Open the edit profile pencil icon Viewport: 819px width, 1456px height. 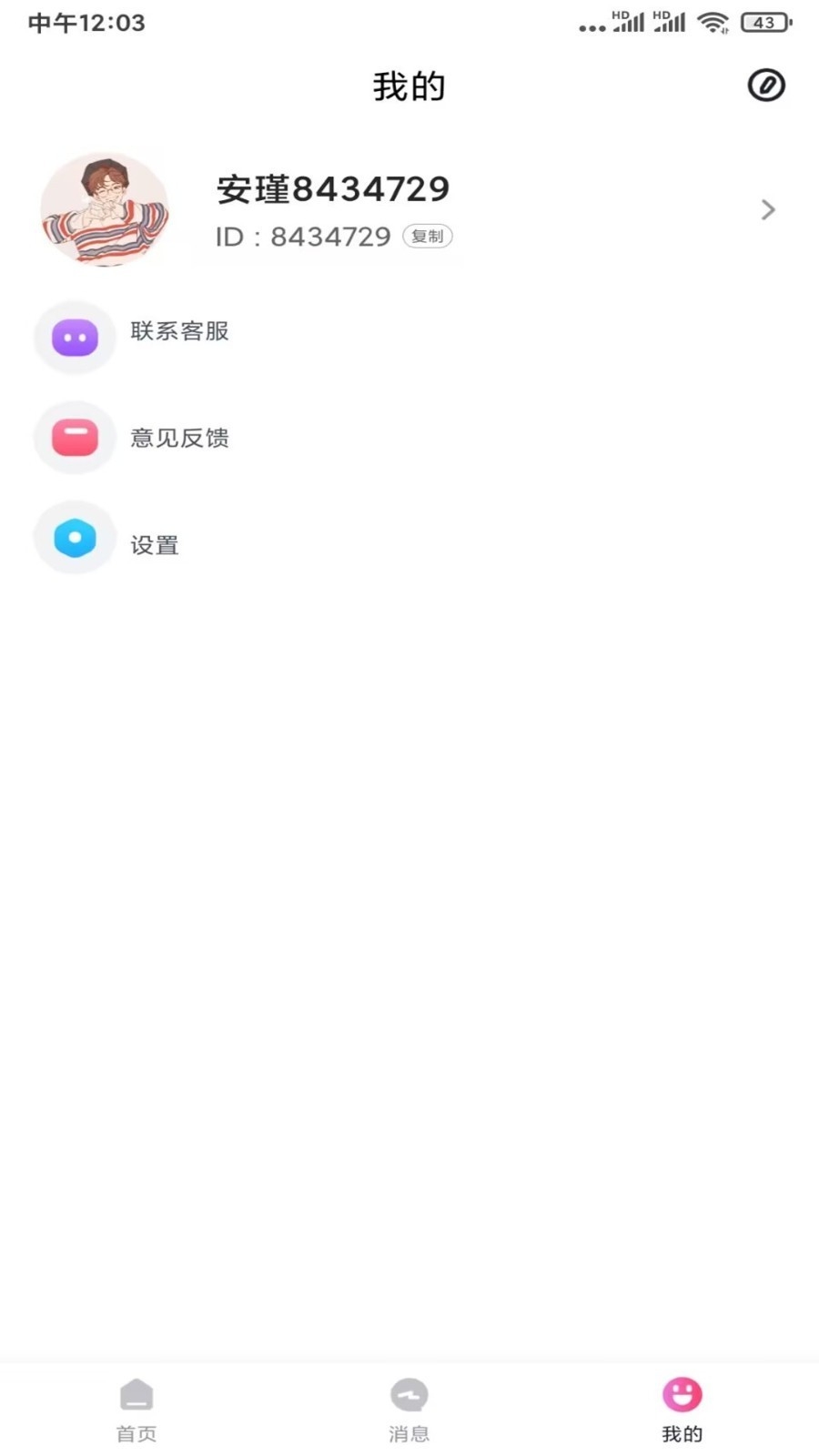(767, 86)
